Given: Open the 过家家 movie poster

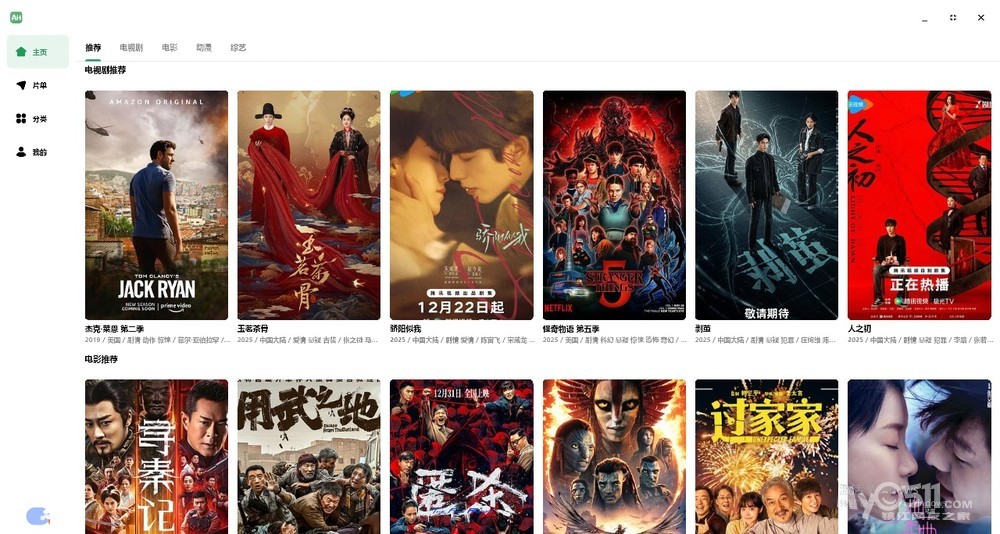Looking at the screenshot, I should coord(766,456).
